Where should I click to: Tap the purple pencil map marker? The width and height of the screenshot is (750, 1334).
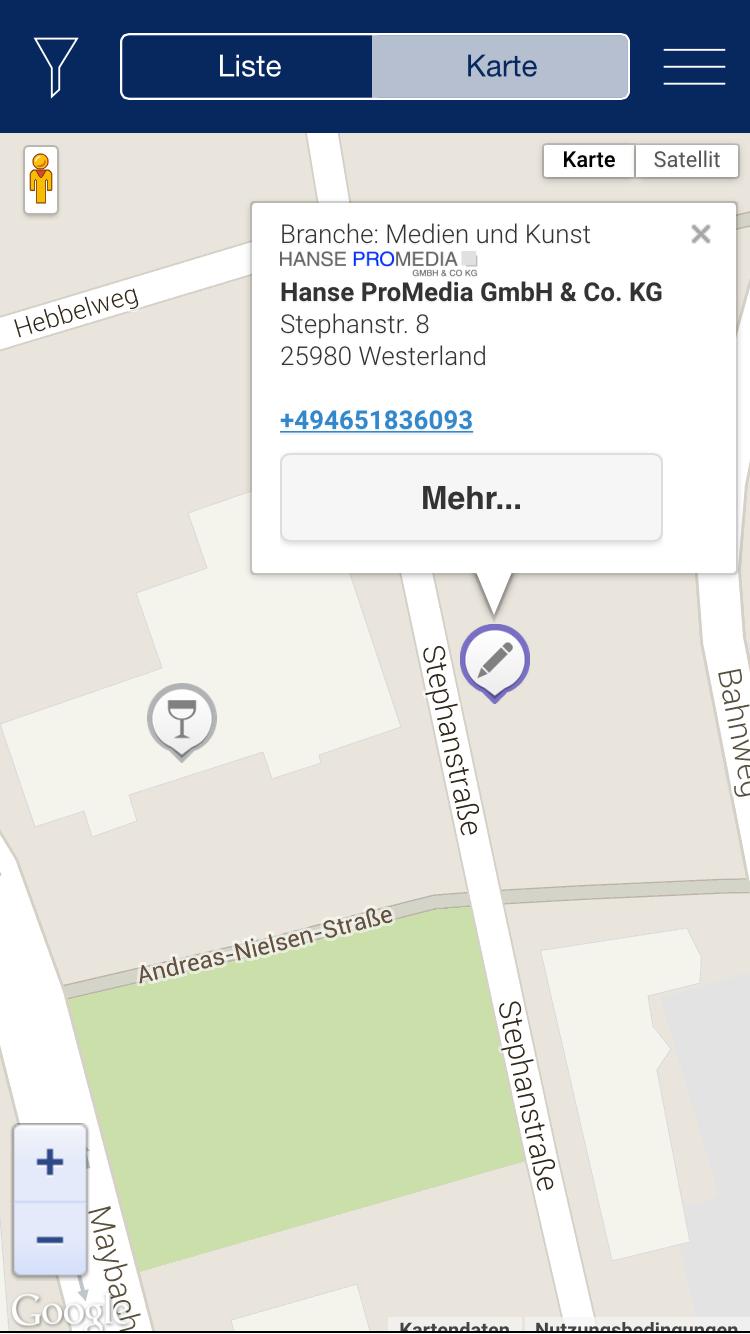click(495, 660)
